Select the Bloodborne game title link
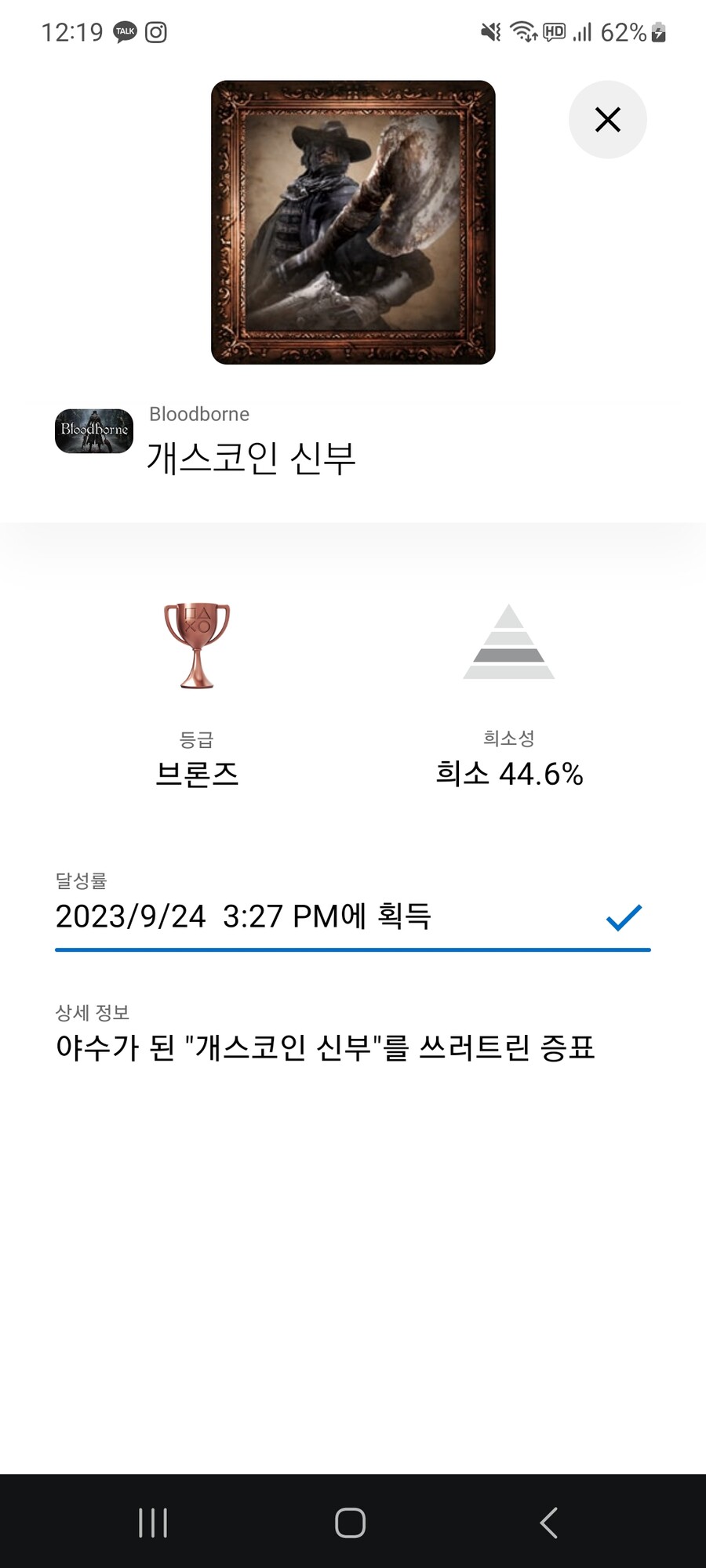The width and height of the screenshot is (706, 1568). (x=199, y=414)
